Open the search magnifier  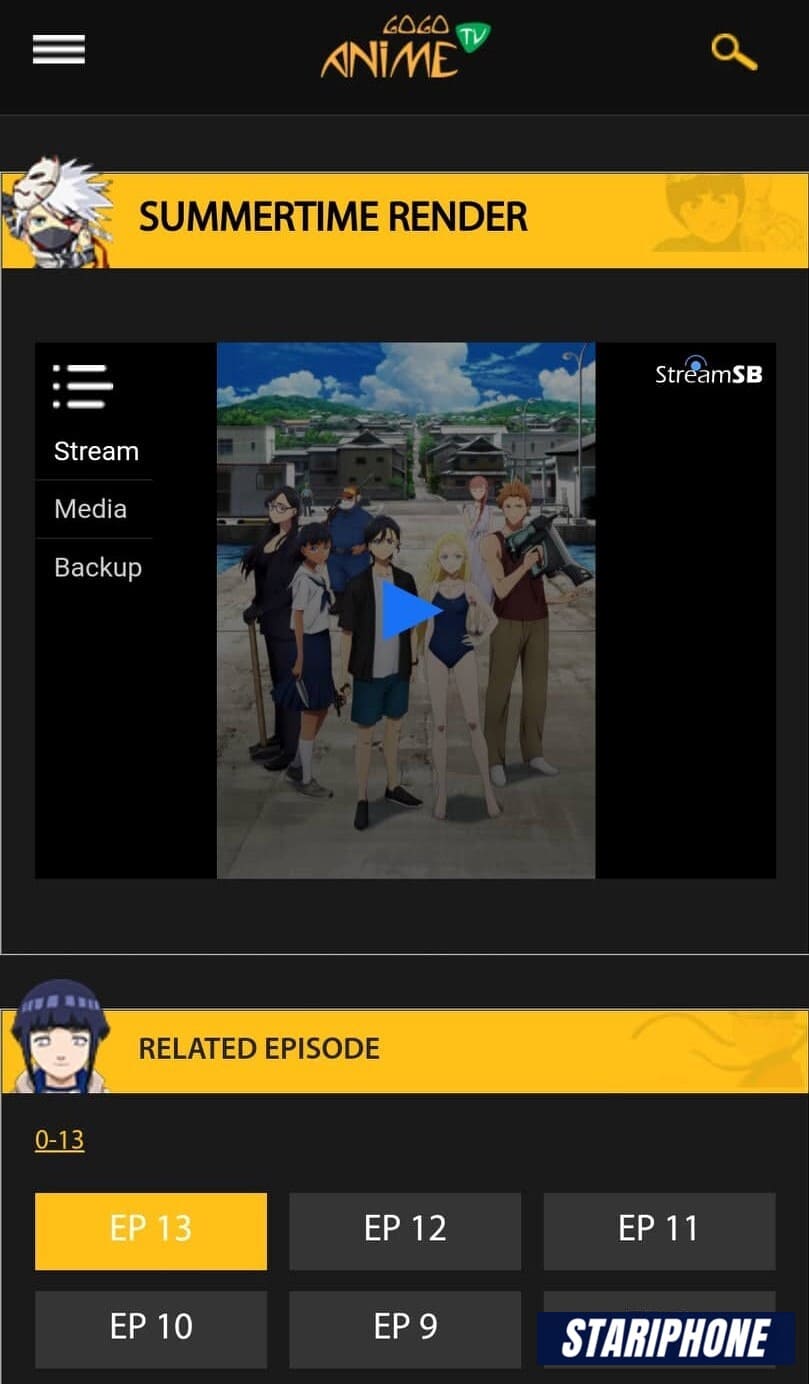tap(733, 51)
